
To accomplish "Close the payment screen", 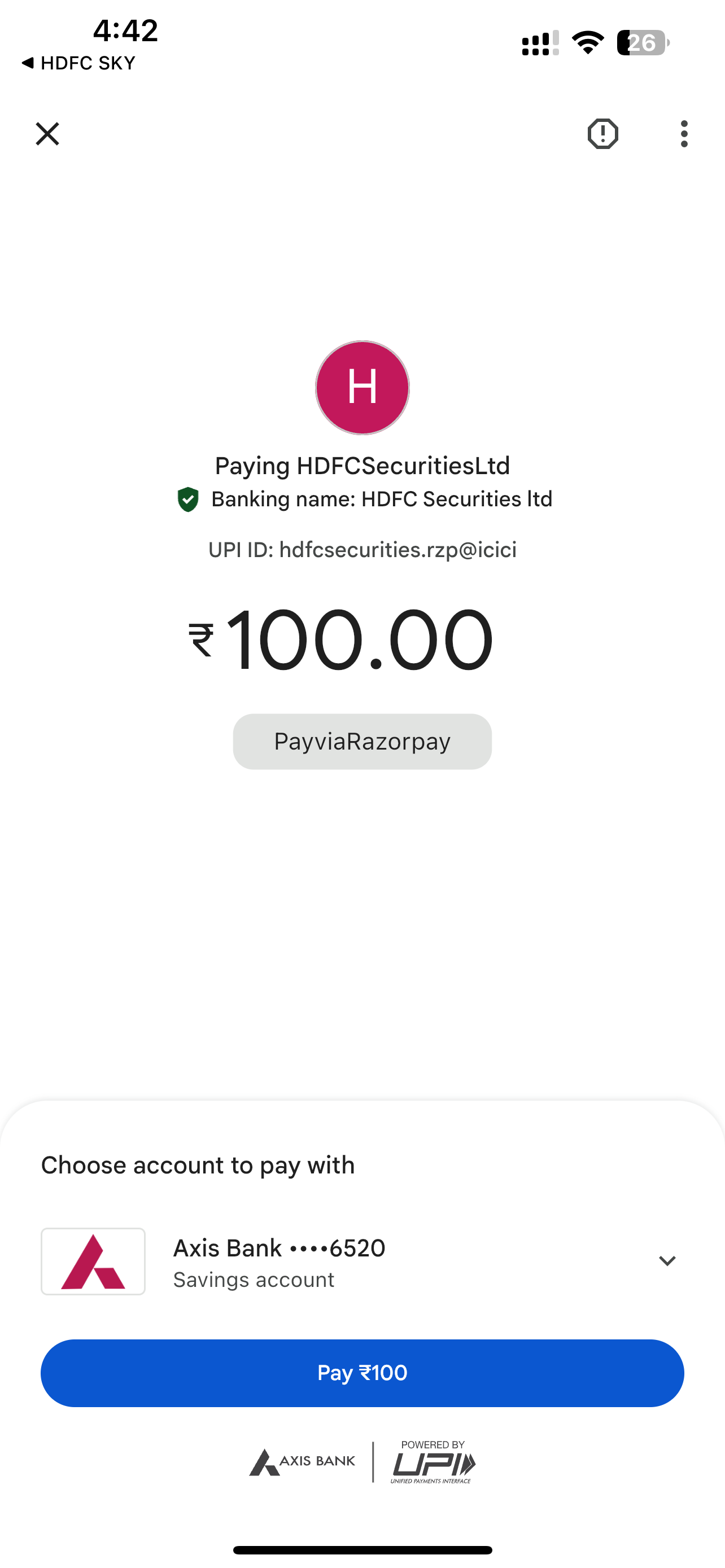I will (47, 134).
